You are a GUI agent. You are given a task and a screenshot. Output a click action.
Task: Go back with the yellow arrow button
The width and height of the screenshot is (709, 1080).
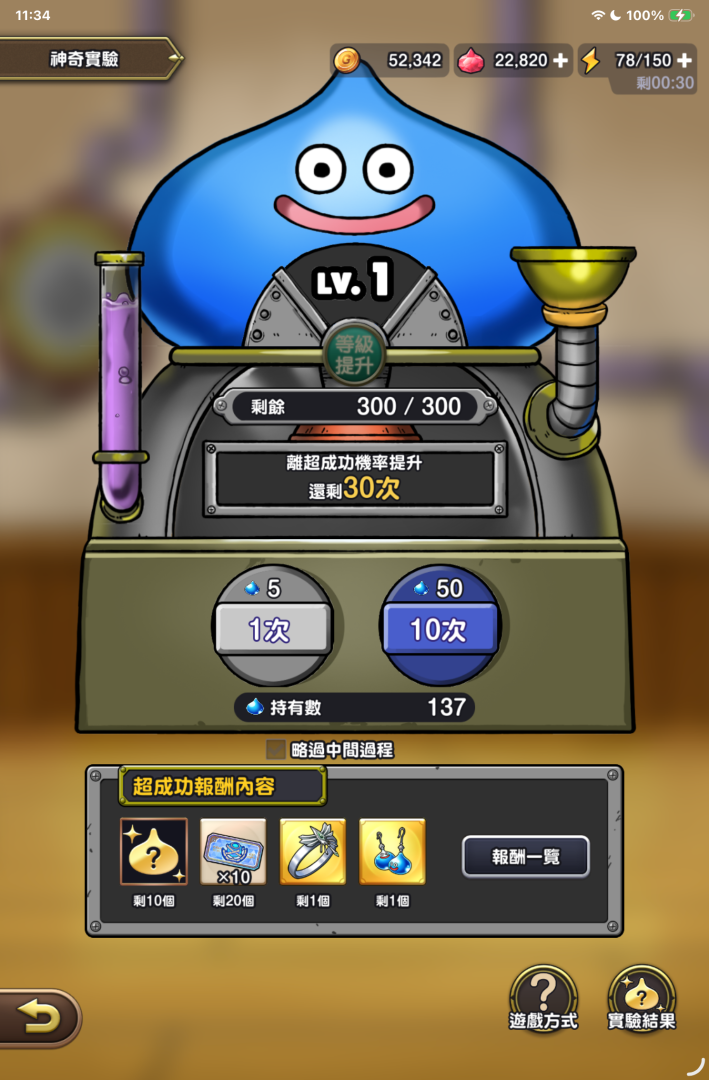click(38, 1018)
